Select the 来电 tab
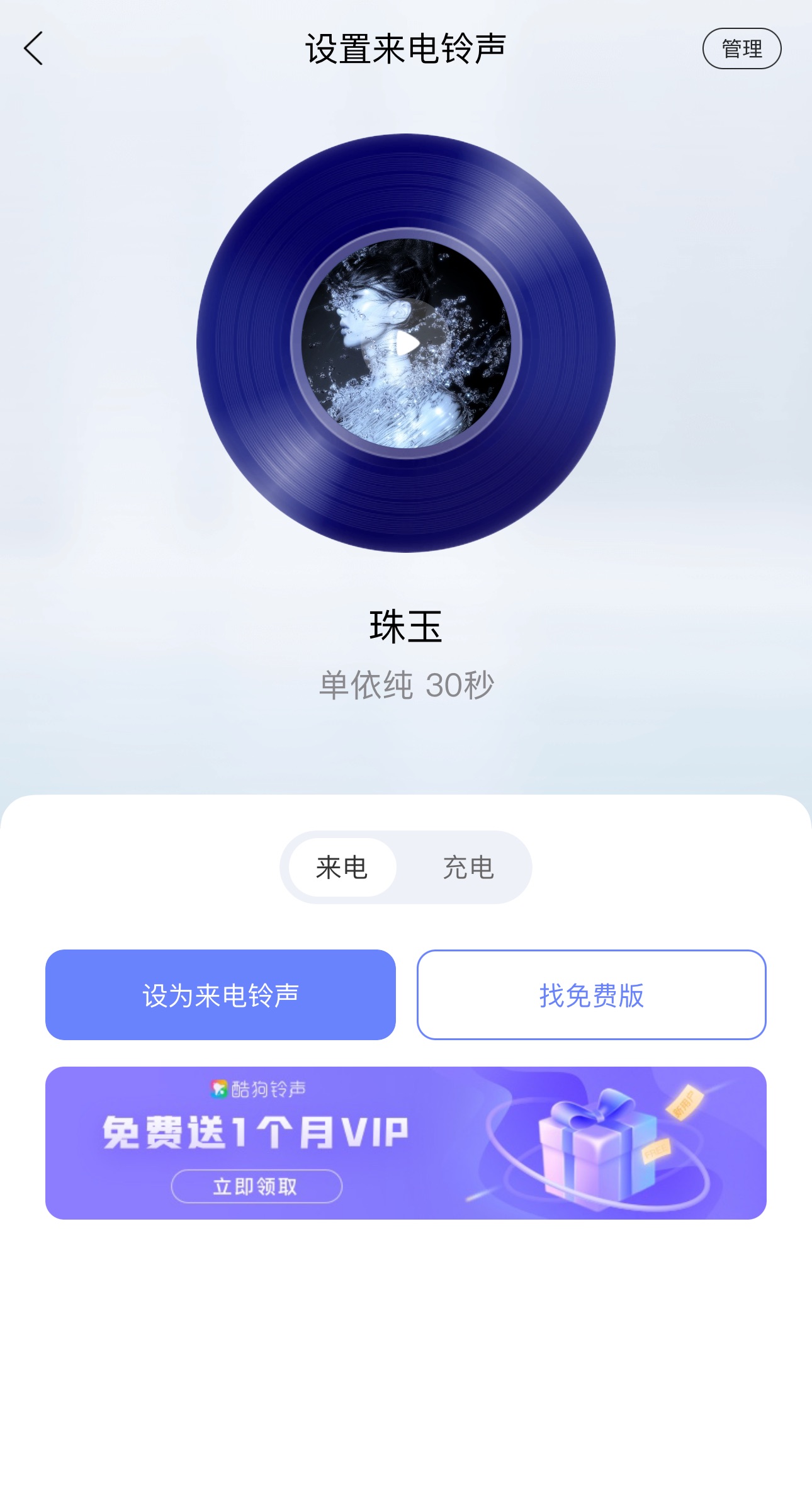The width and height of the screenshot is (812, 1491). (342, 867)
